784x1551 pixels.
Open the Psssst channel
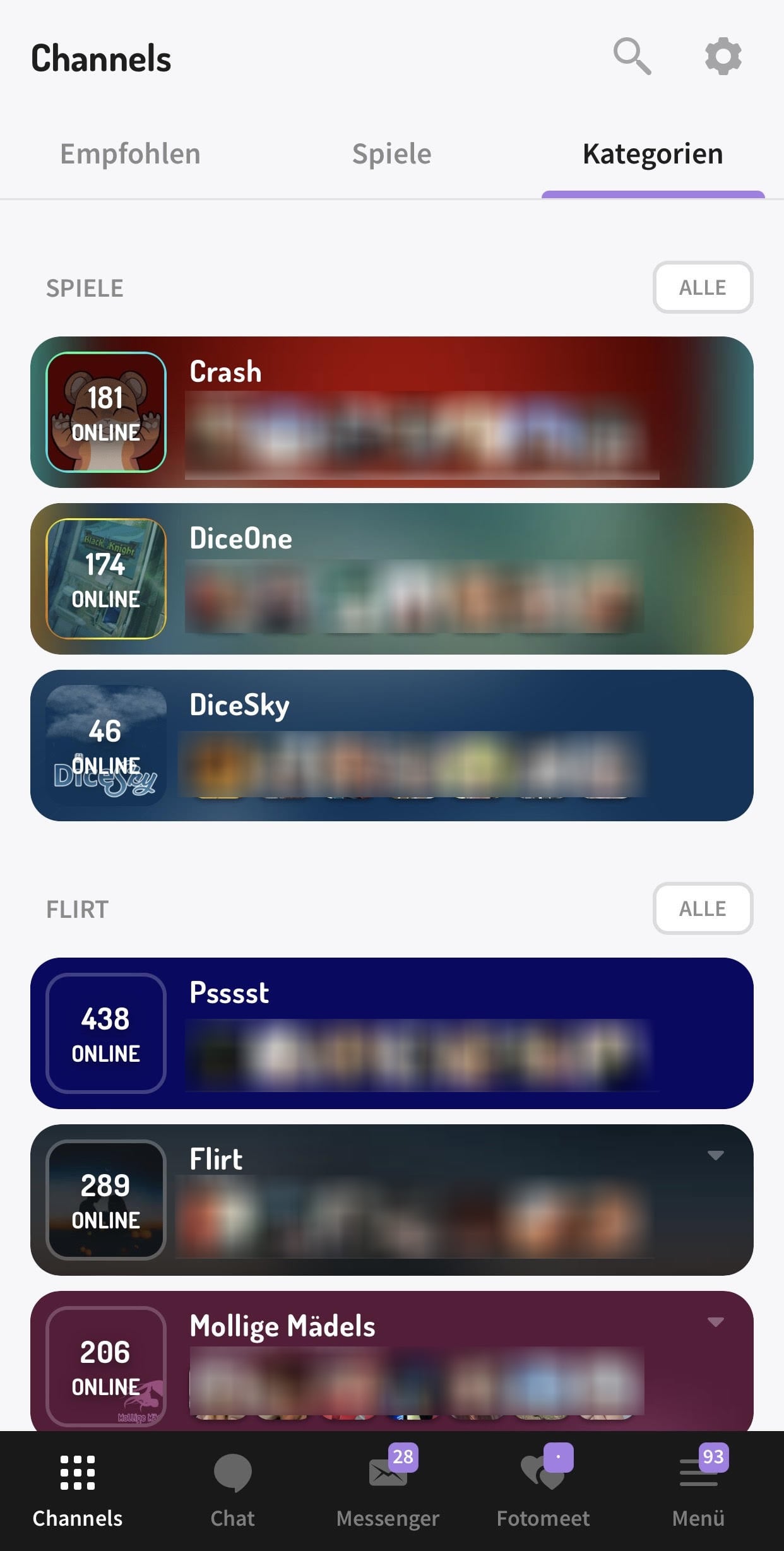(391, 1035)
